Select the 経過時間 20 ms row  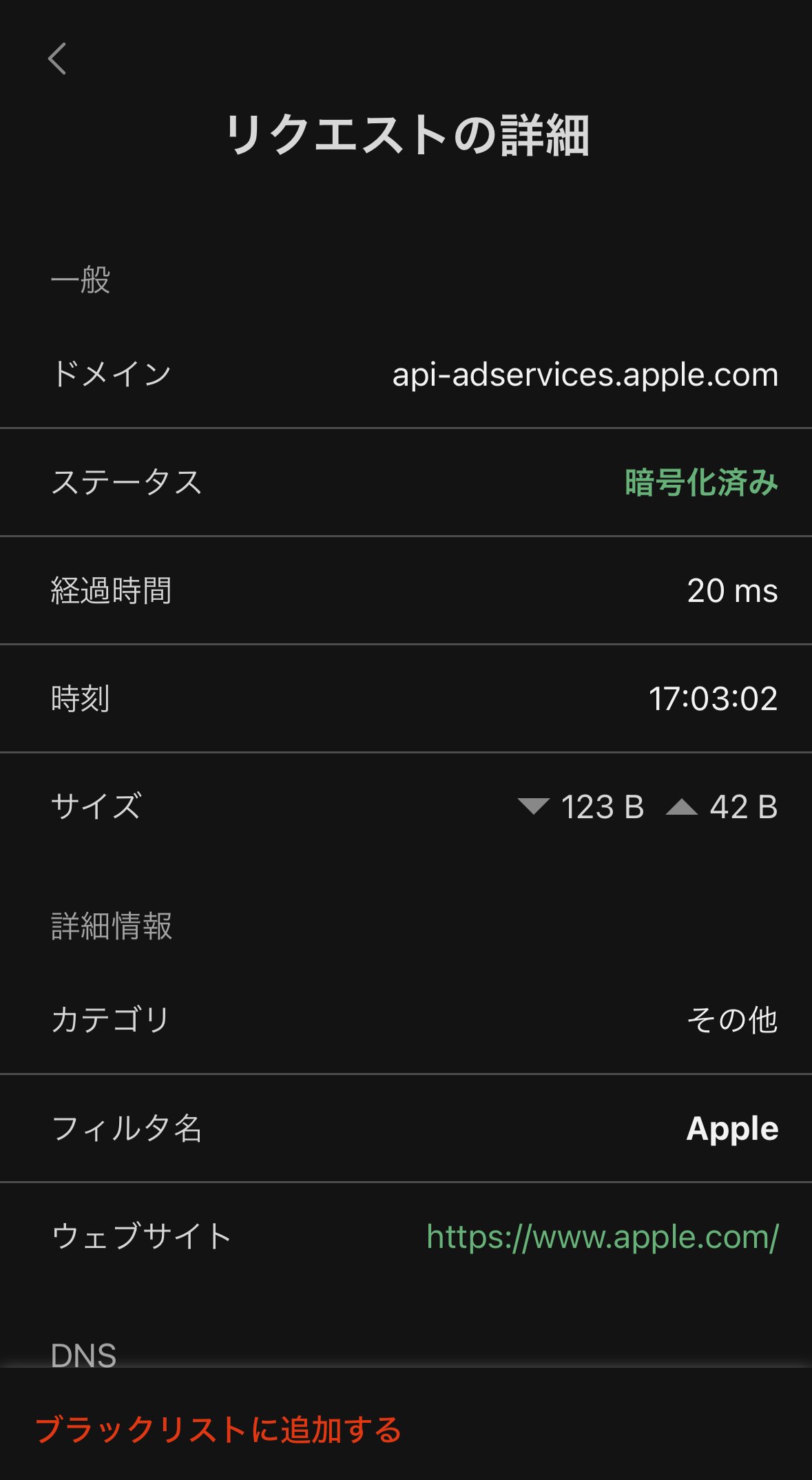(406, 591)
